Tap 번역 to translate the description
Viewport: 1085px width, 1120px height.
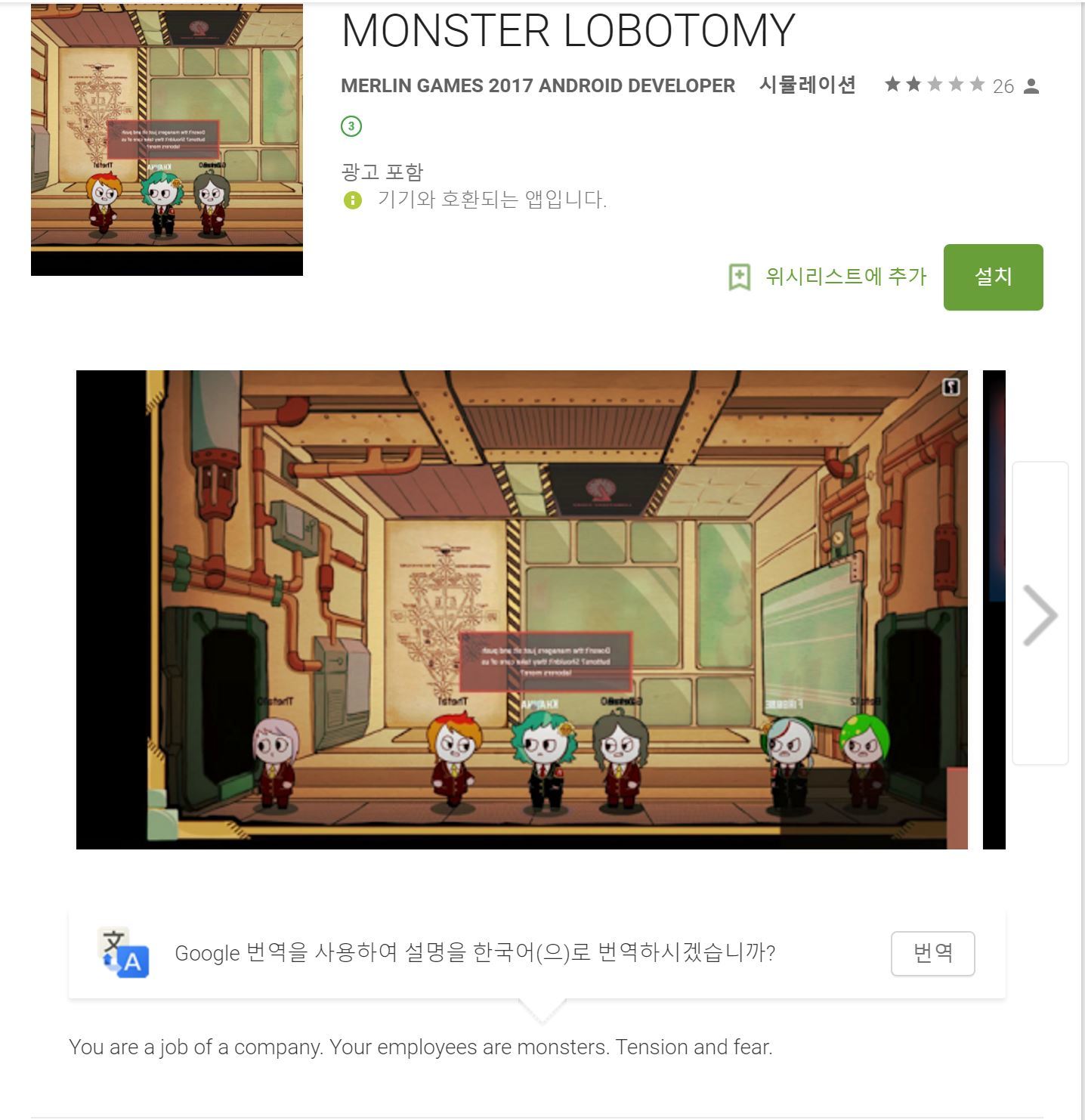coord(932,953)
